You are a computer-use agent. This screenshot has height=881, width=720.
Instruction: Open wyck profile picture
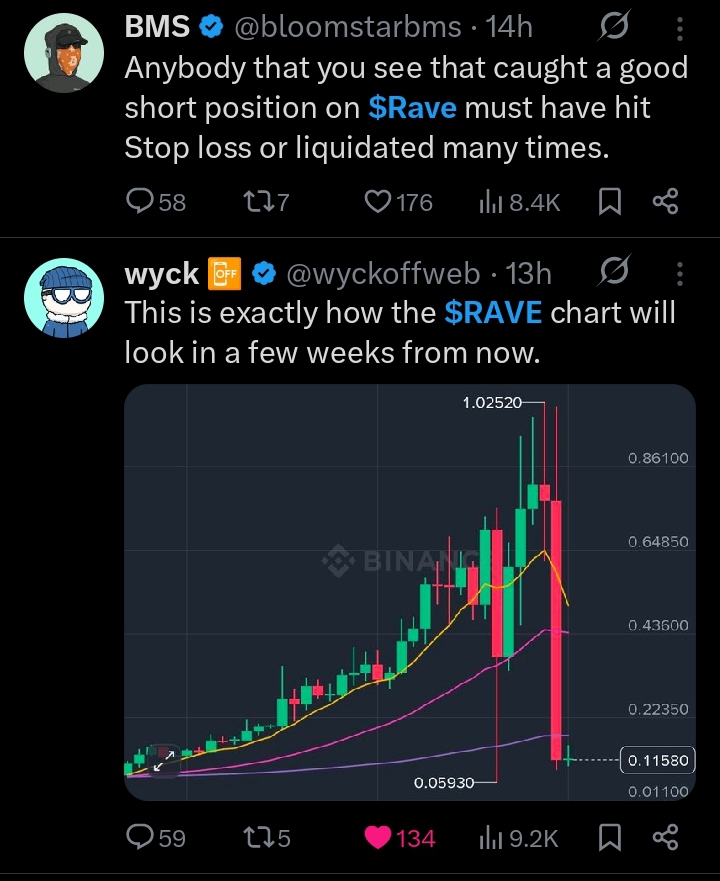(56, 296)
